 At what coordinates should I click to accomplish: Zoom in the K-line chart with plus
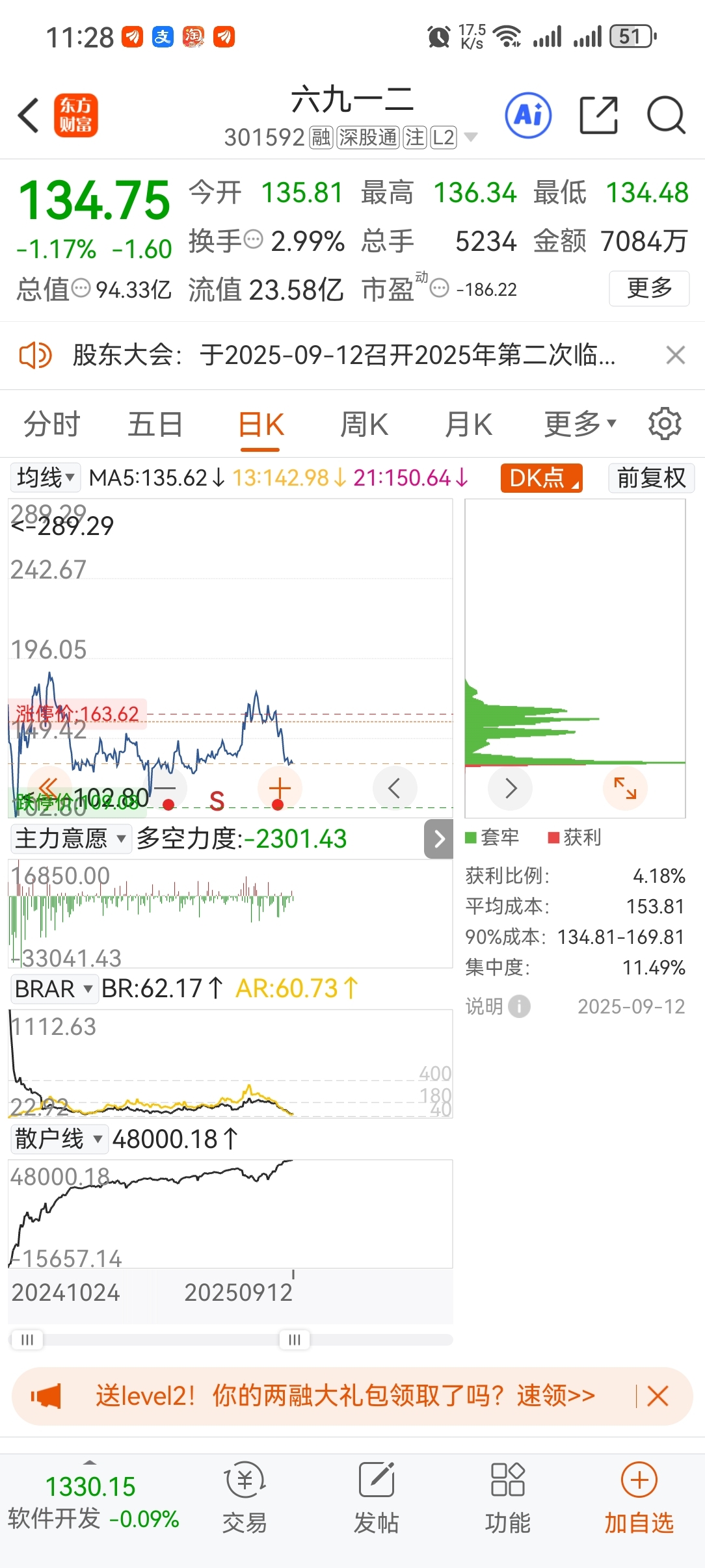click(x=280, y=788)
